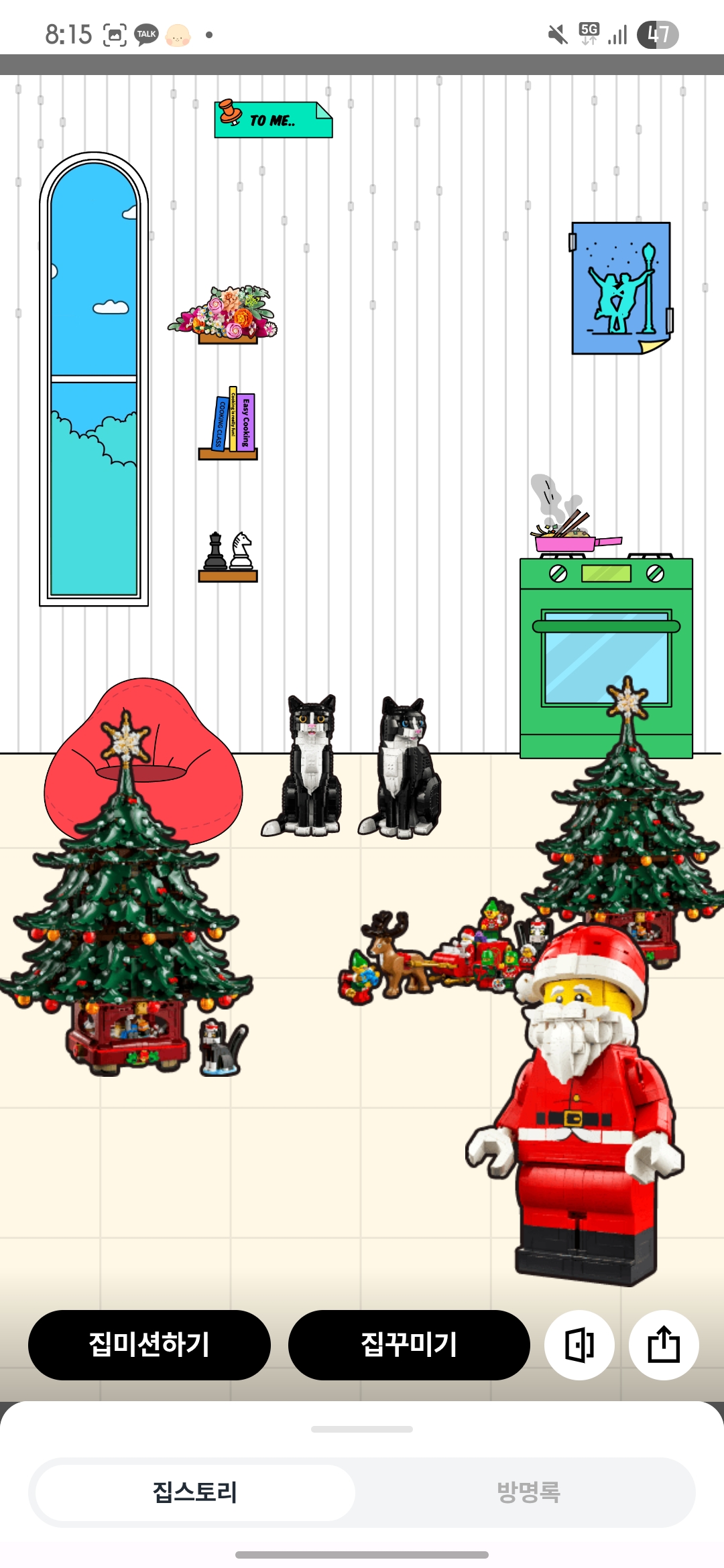The image size is (724, 1568).
Task: Tap the bottom sheet drag handle
Action: pyautogui.click(x=362, y=1429)
